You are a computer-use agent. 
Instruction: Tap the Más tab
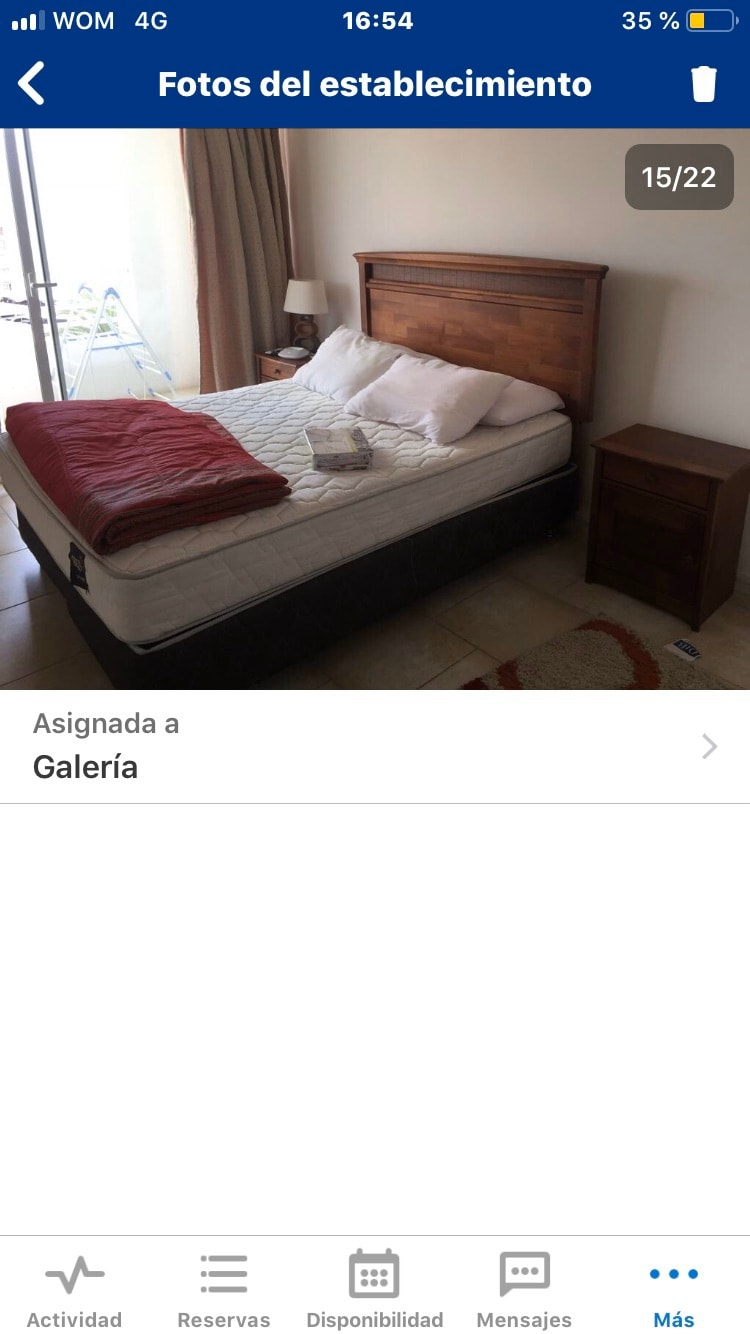[x=674, y=1289]
